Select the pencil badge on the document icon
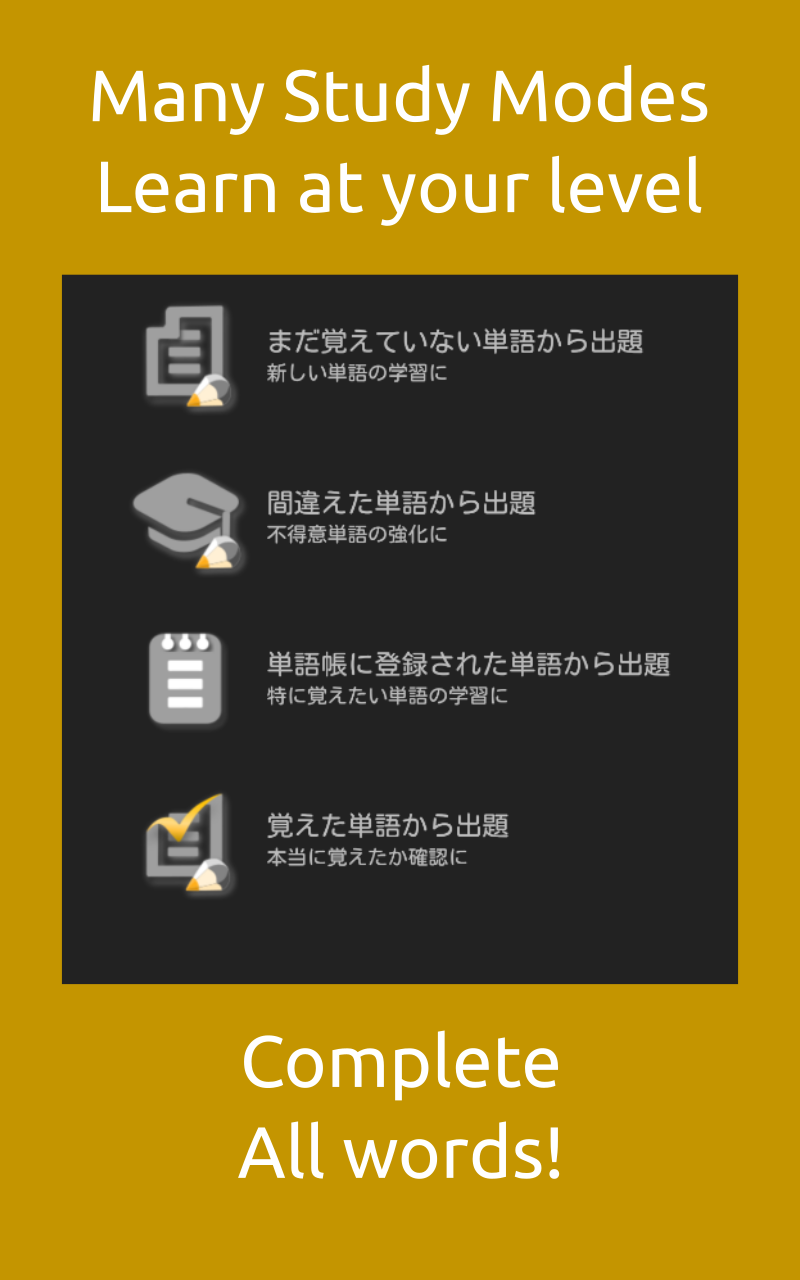The image size is (800, 1280). coord(207,392)
